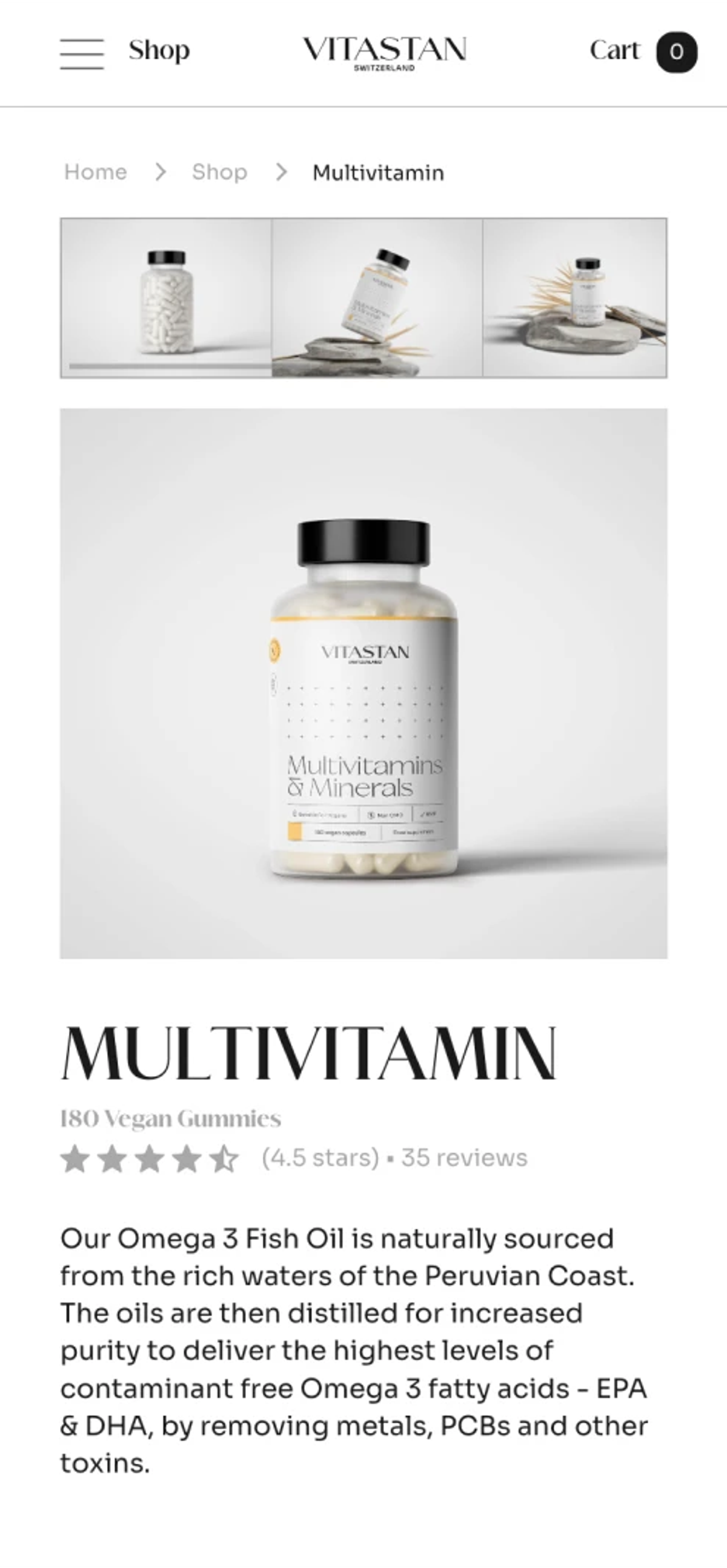Select the thumbnail of the bottle on stone slab
727x1568 pixels.
[575, 297]
